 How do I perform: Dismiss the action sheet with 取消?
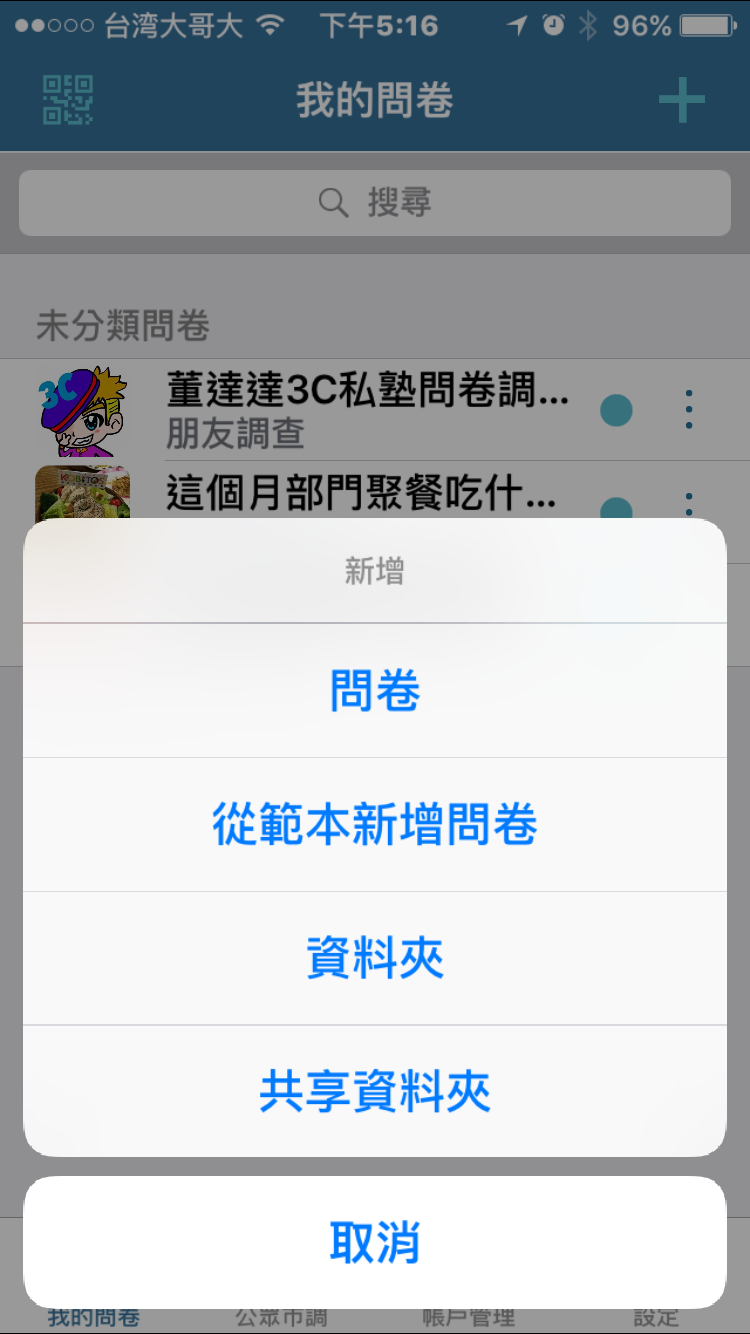(375, 1242)
